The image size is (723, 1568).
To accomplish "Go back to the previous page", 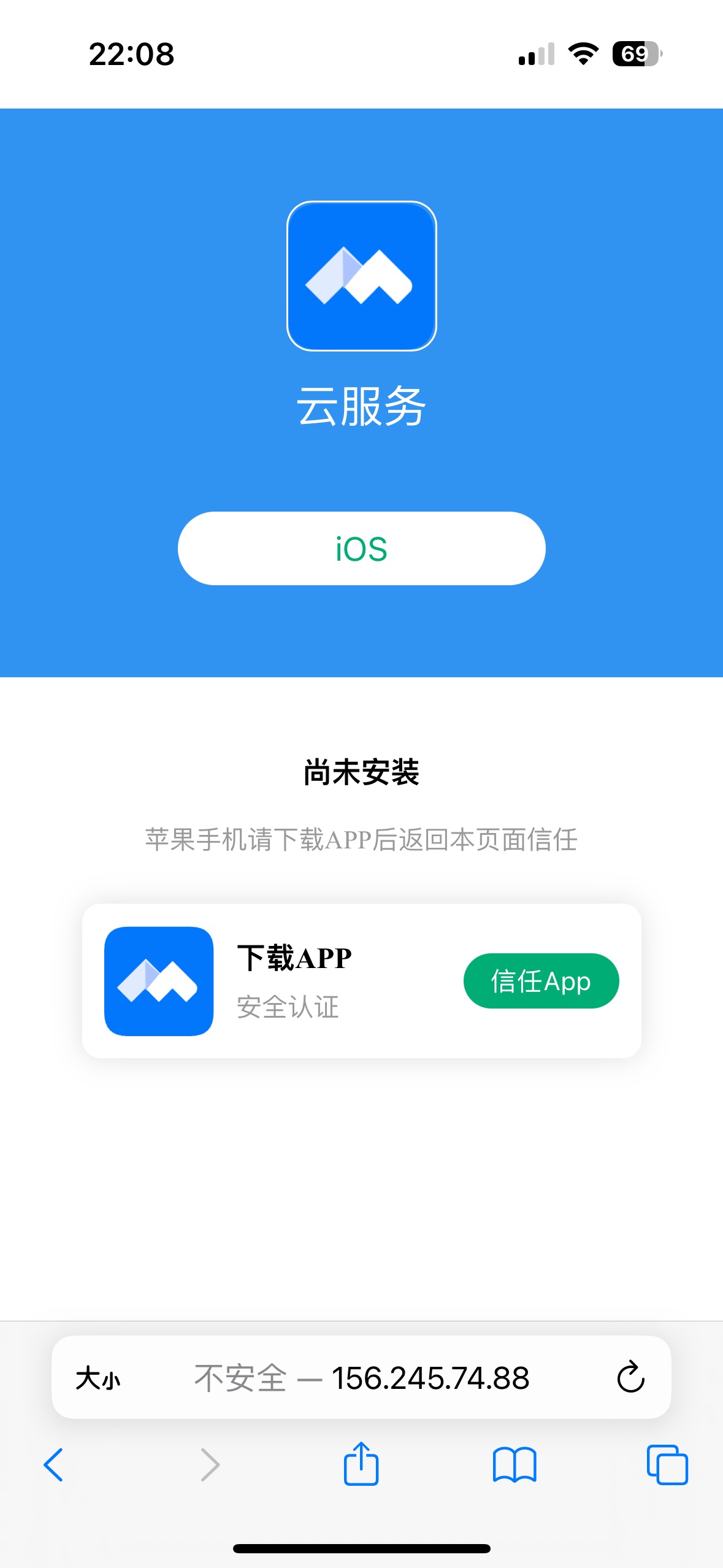I will click(x=53, y=1465).
